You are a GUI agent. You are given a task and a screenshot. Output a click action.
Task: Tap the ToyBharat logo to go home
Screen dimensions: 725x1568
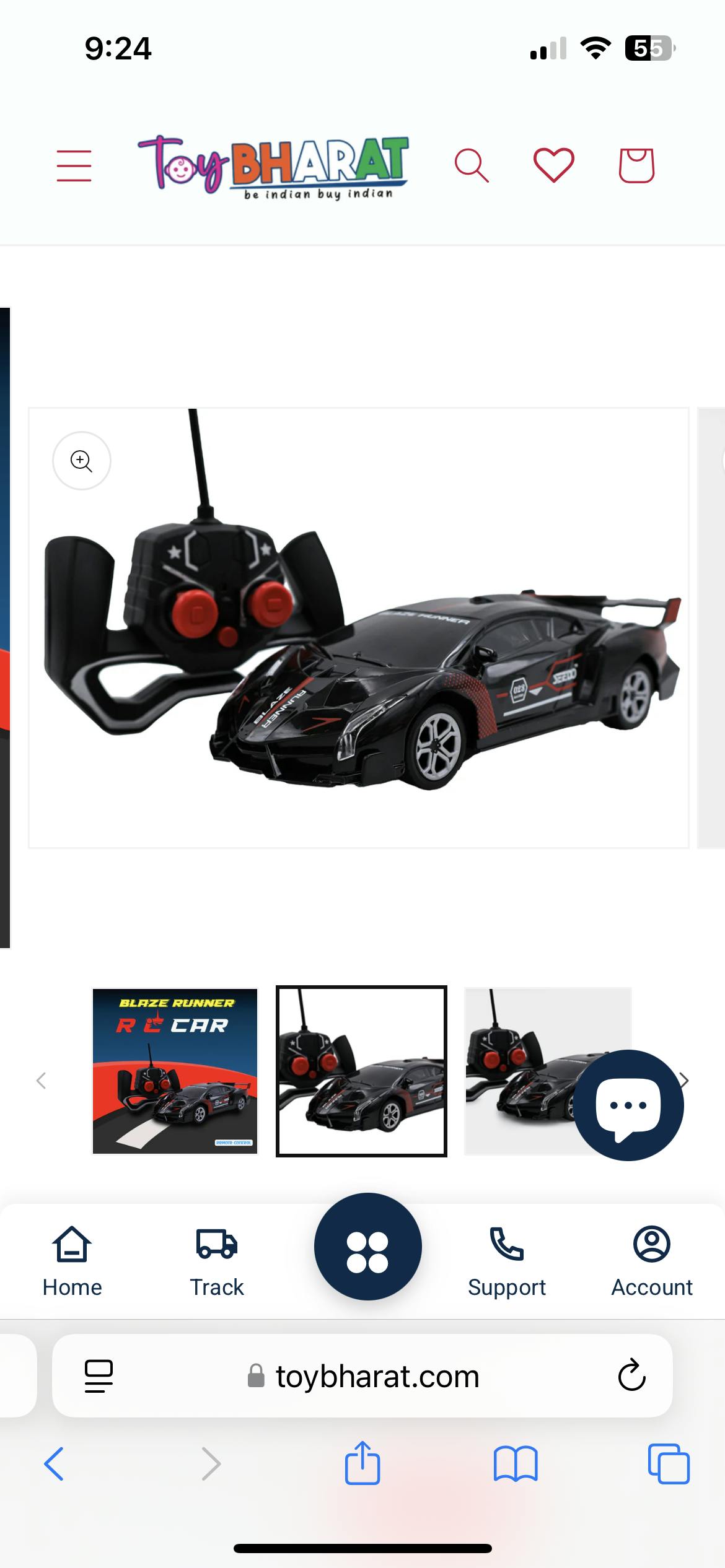pyautogui.click(x=273, y=165)
